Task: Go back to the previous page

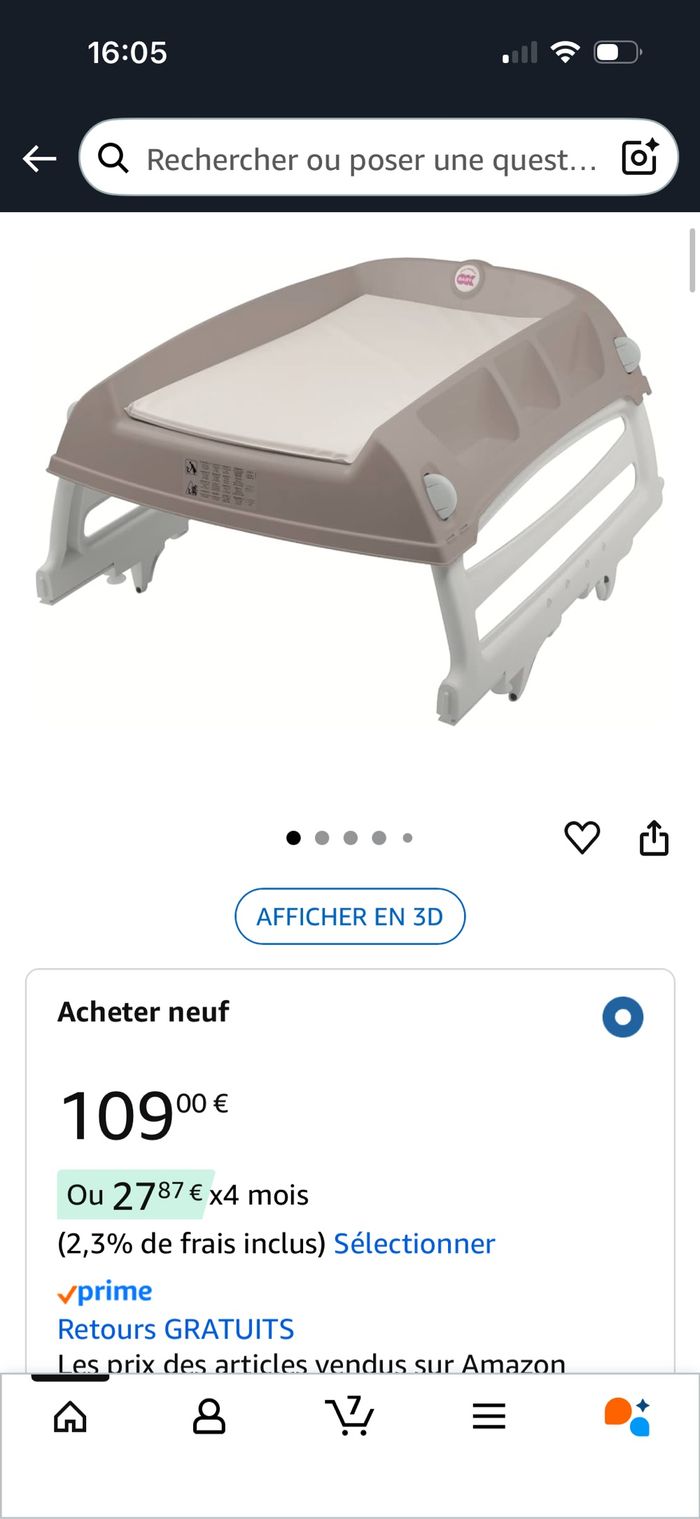Action: click(40, 158)
